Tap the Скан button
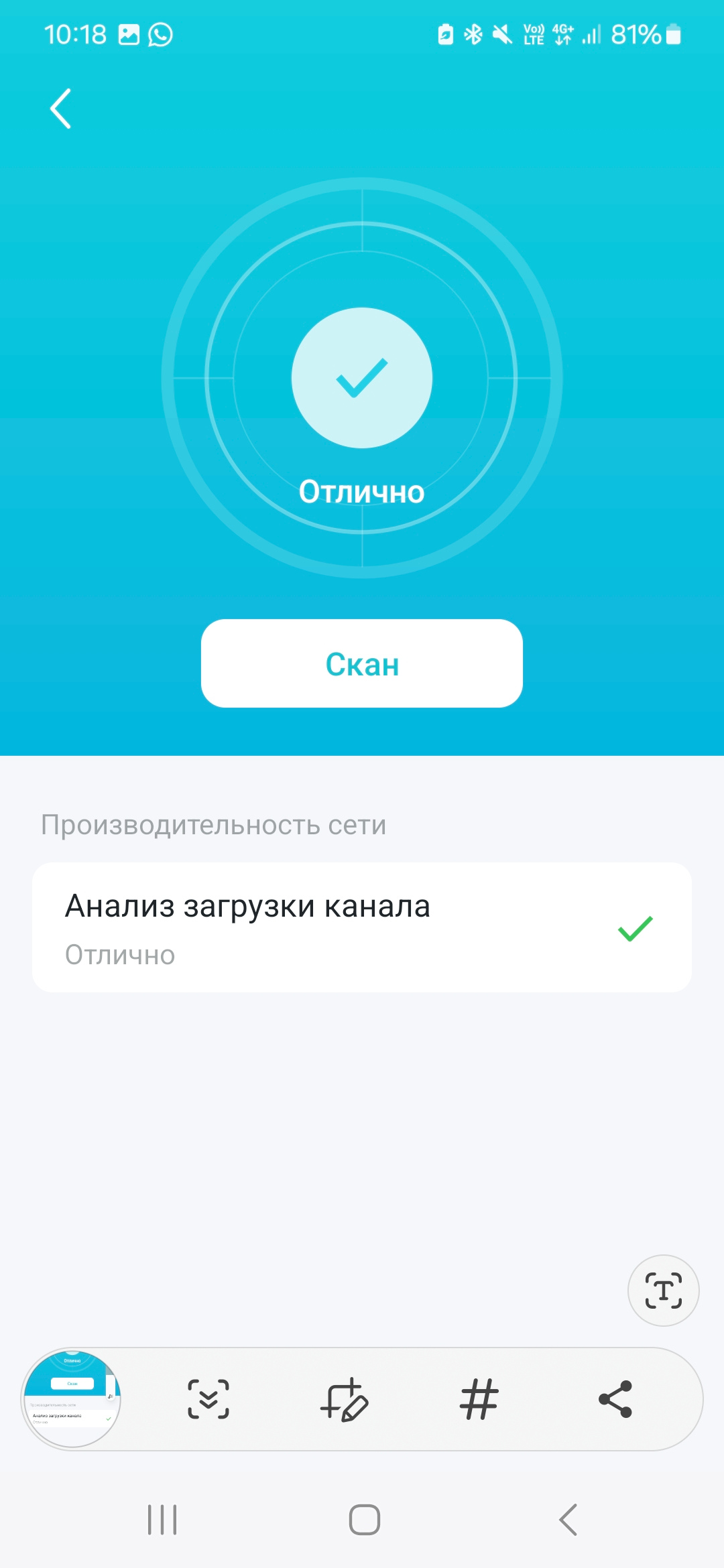The image size is (724, 1568). pos(362,663)
